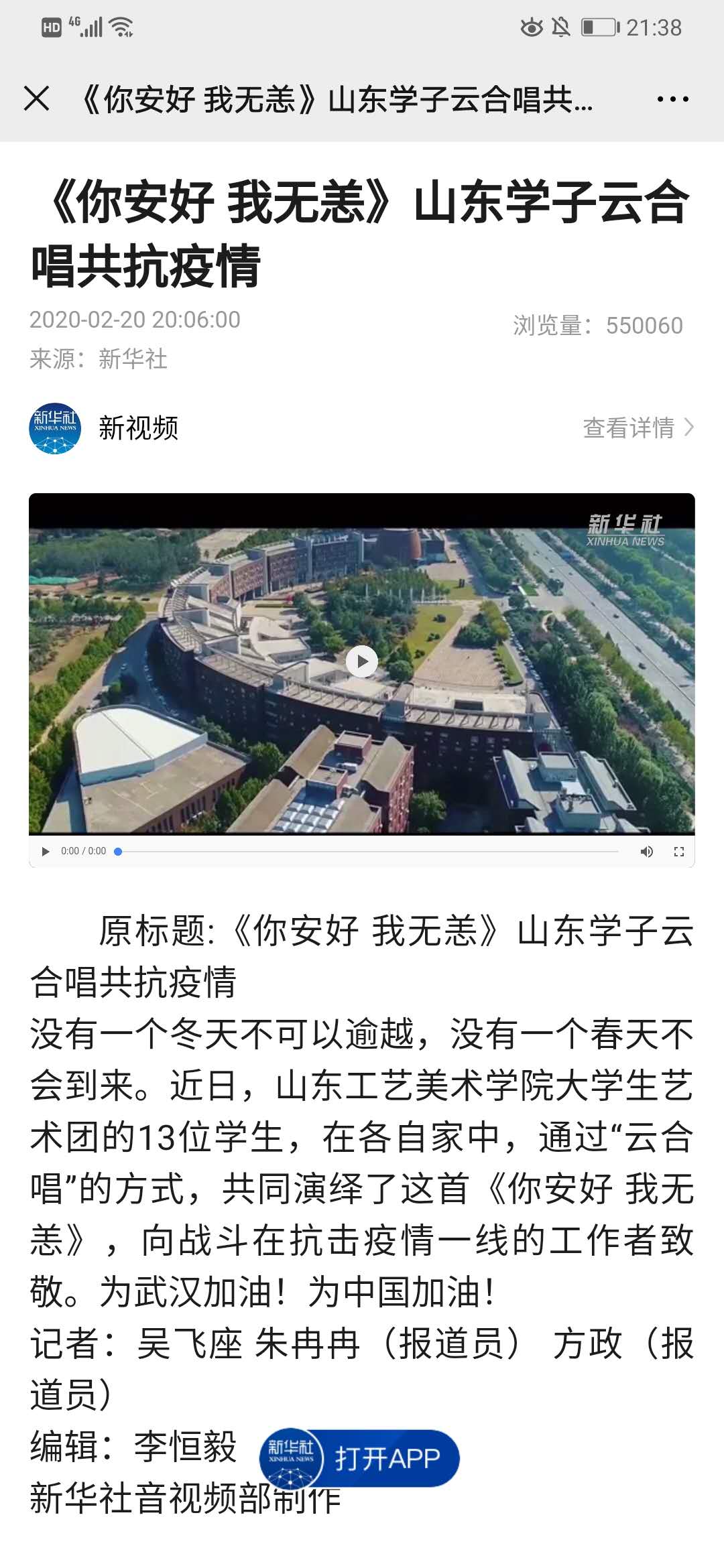This screenshot has height=1568, width=724.
Task: Close the article webview
Action: click(37, 99)
